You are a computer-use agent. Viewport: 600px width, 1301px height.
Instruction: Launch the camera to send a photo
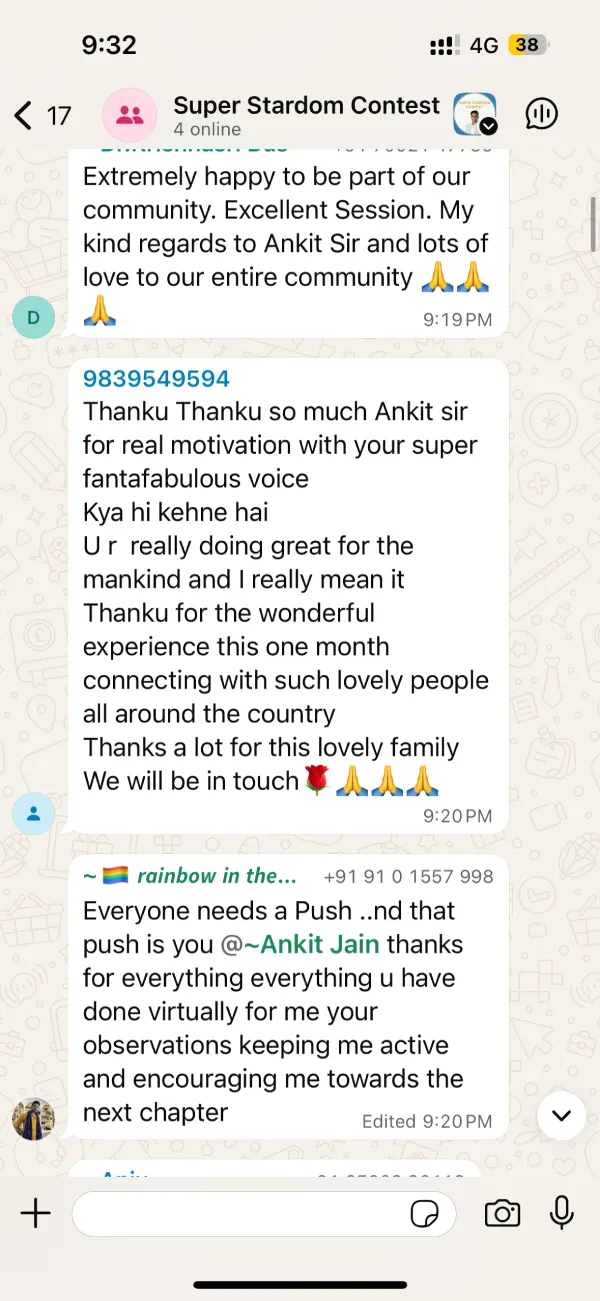pos(502,1214)
